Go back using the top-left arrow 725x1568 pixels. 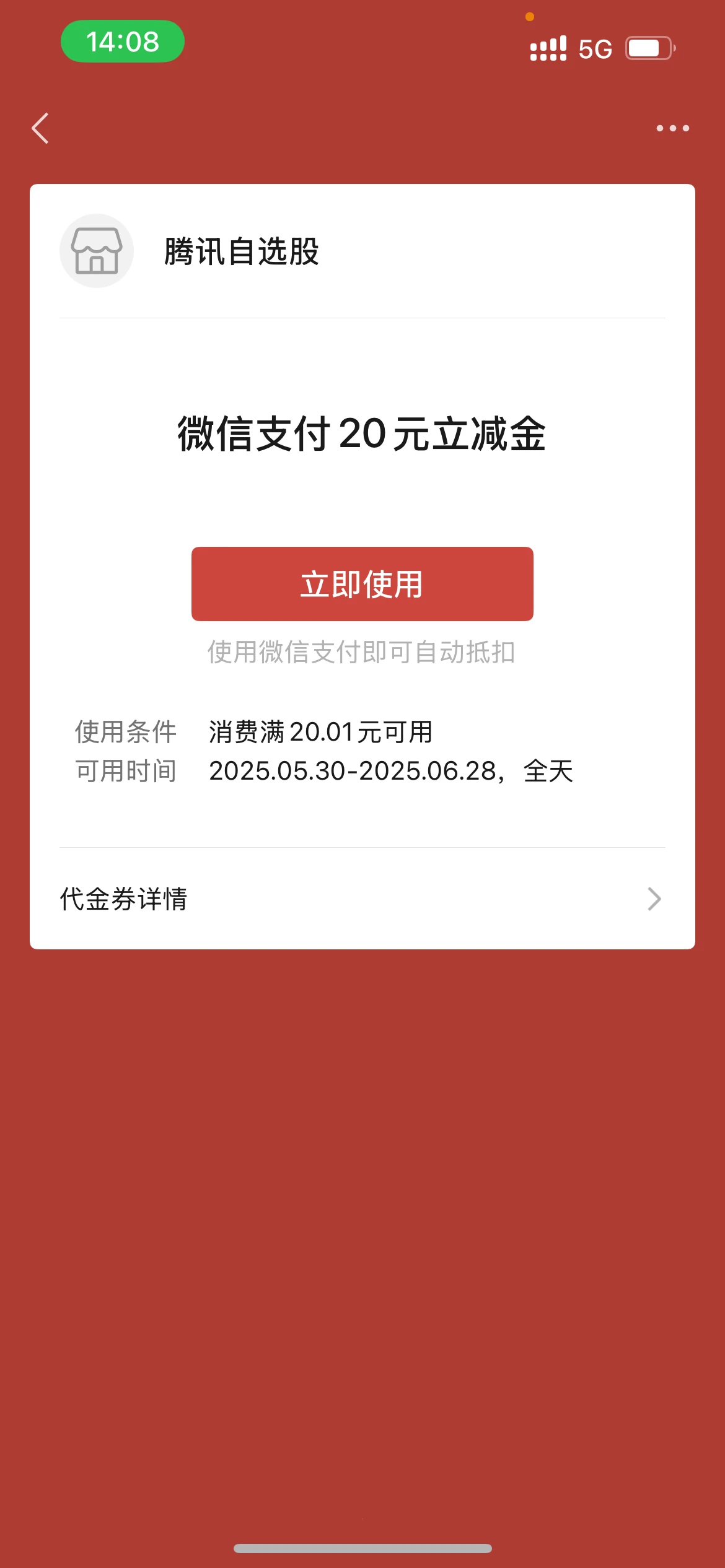pyautogui.click(x=40, y=128)
